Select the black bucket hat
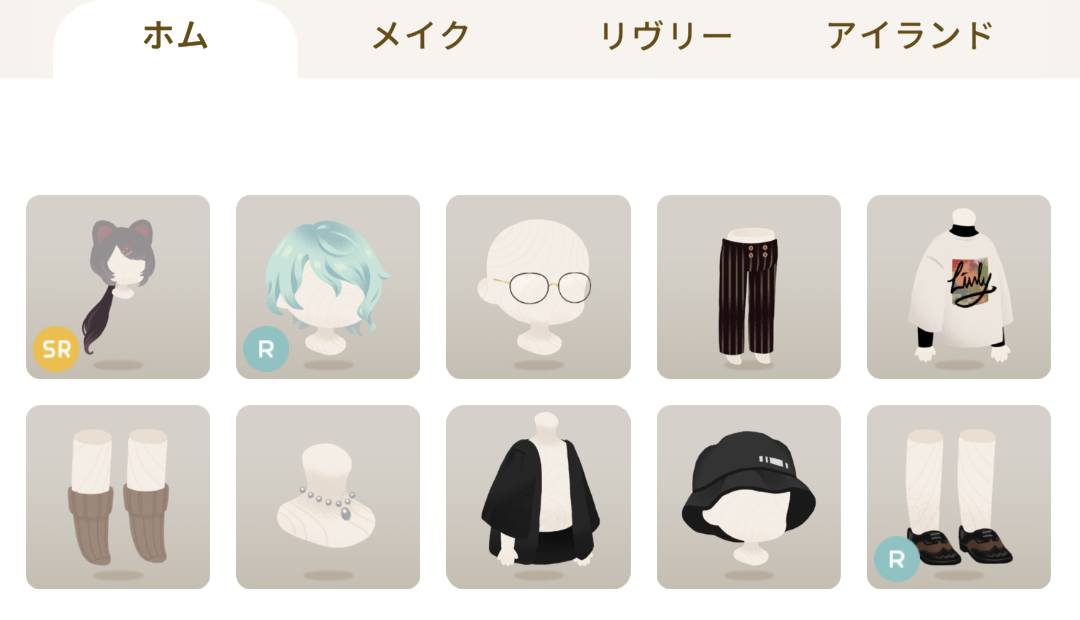1080x620 pixels. tap(749, 497)
